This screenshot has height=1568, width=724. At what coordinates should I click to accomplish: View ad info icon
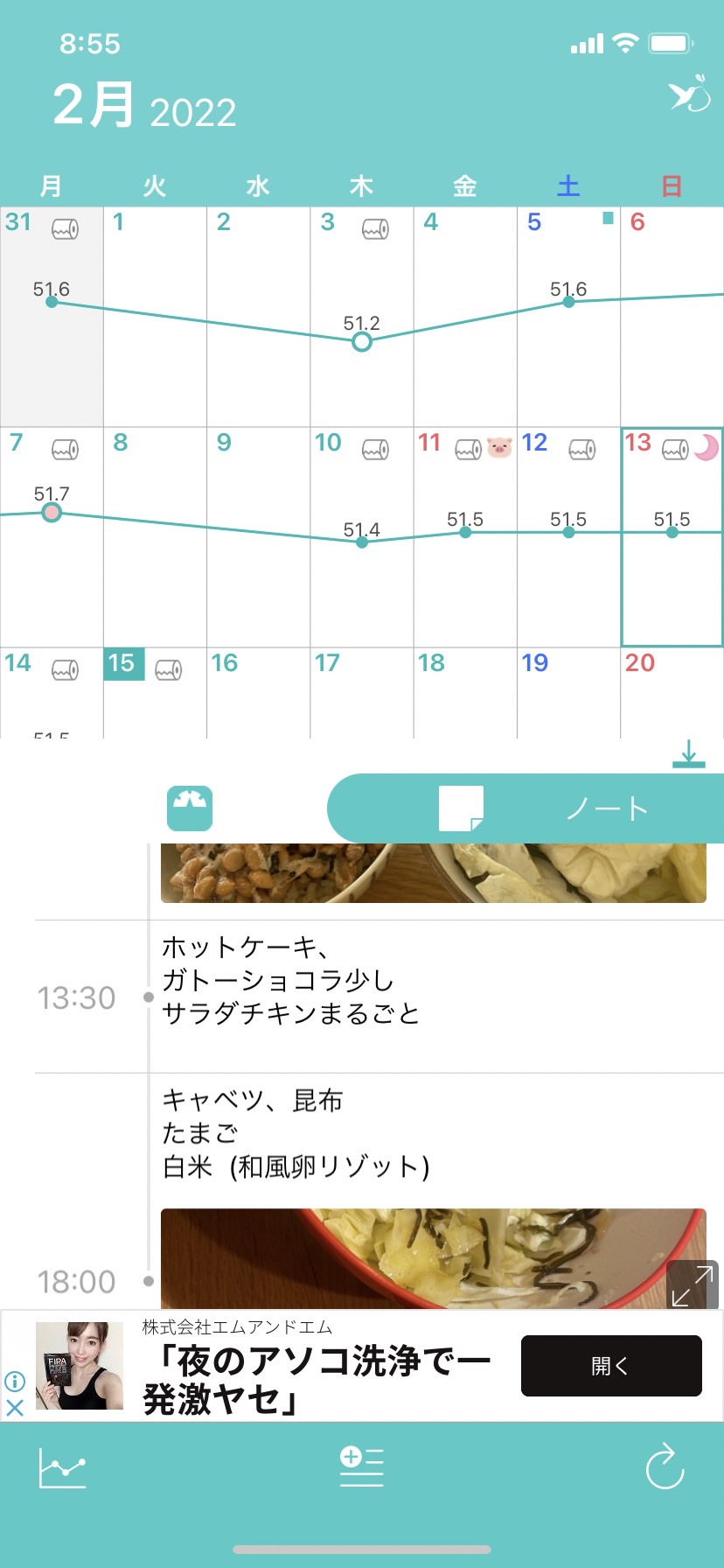coord(15,1381)
